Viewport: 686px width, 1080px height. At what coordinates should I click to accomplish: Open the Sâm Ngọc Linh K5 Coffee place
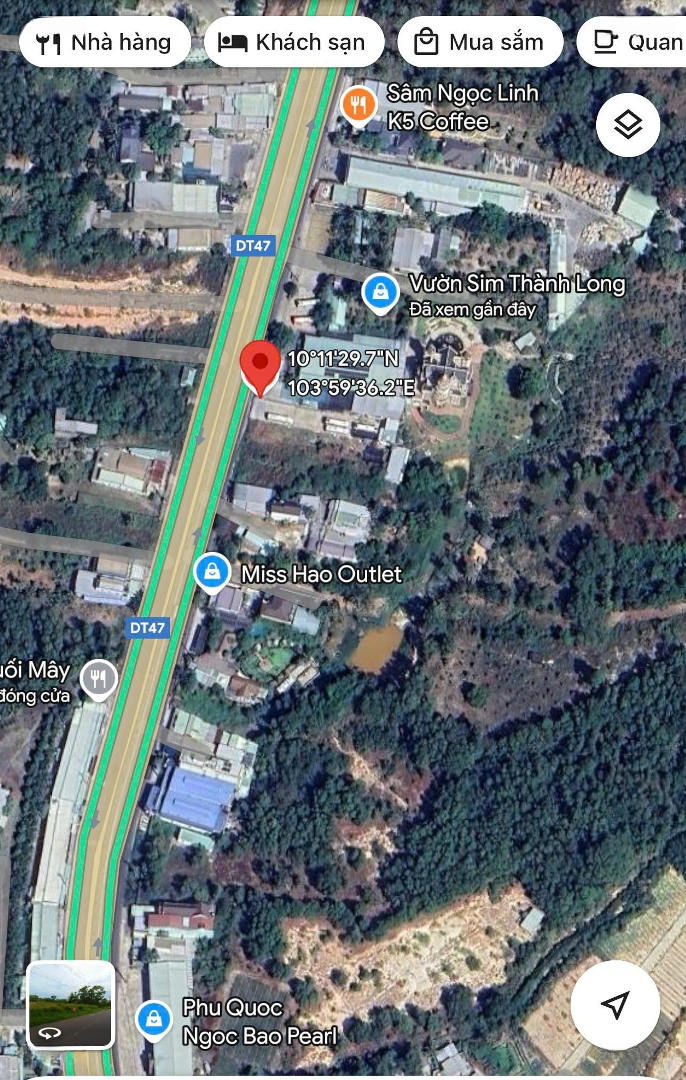pos(358,104)
